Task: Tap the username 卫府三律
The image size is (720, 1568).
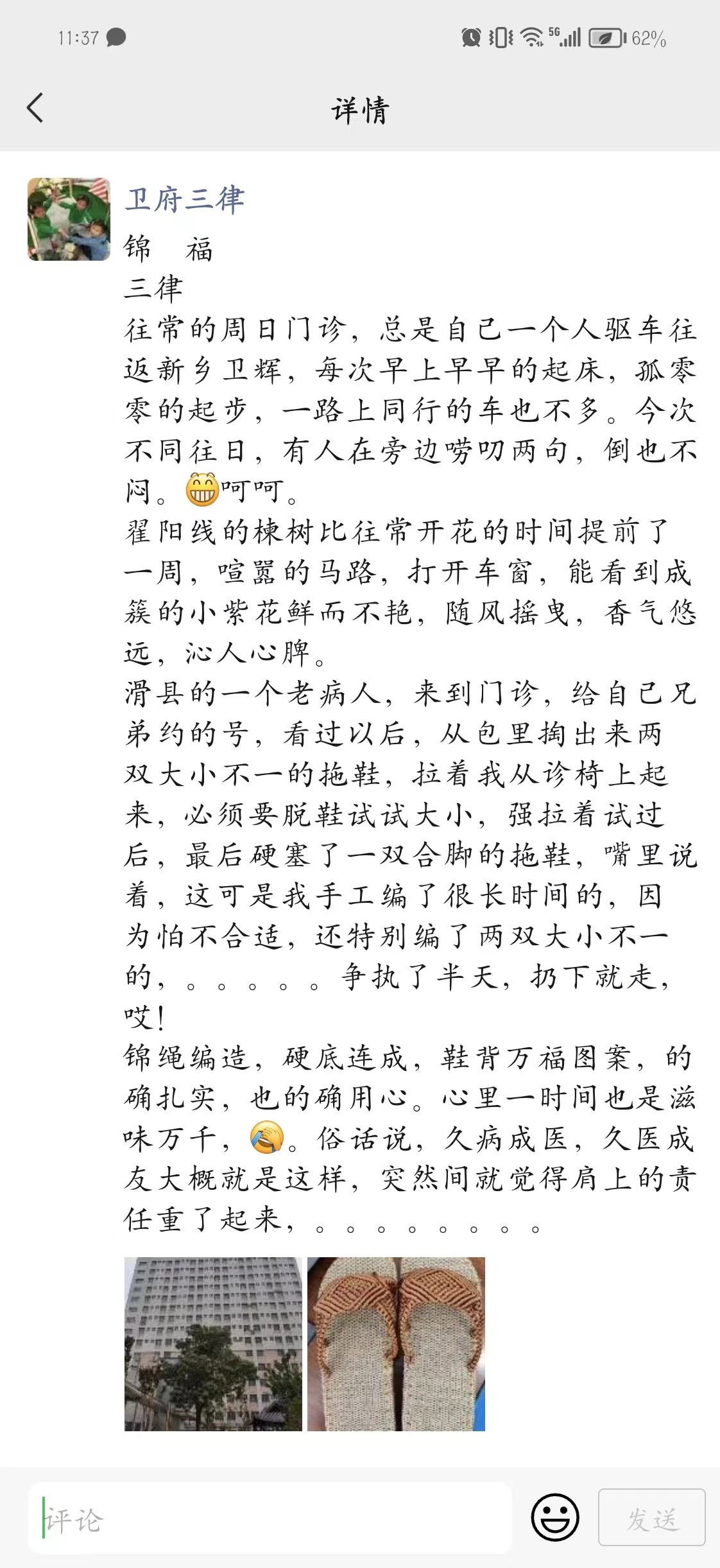Action: 184,199
